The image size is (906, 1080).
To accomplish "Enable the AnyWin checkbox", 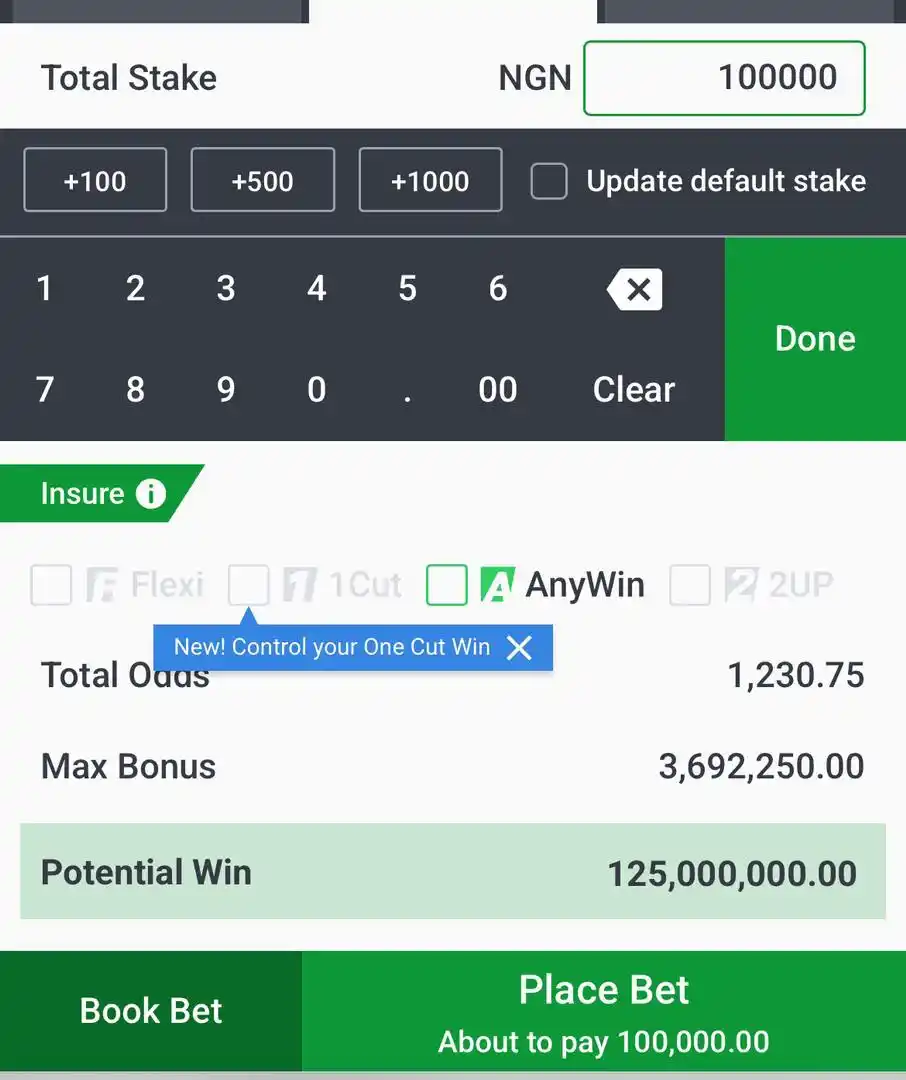I will 447,585.
